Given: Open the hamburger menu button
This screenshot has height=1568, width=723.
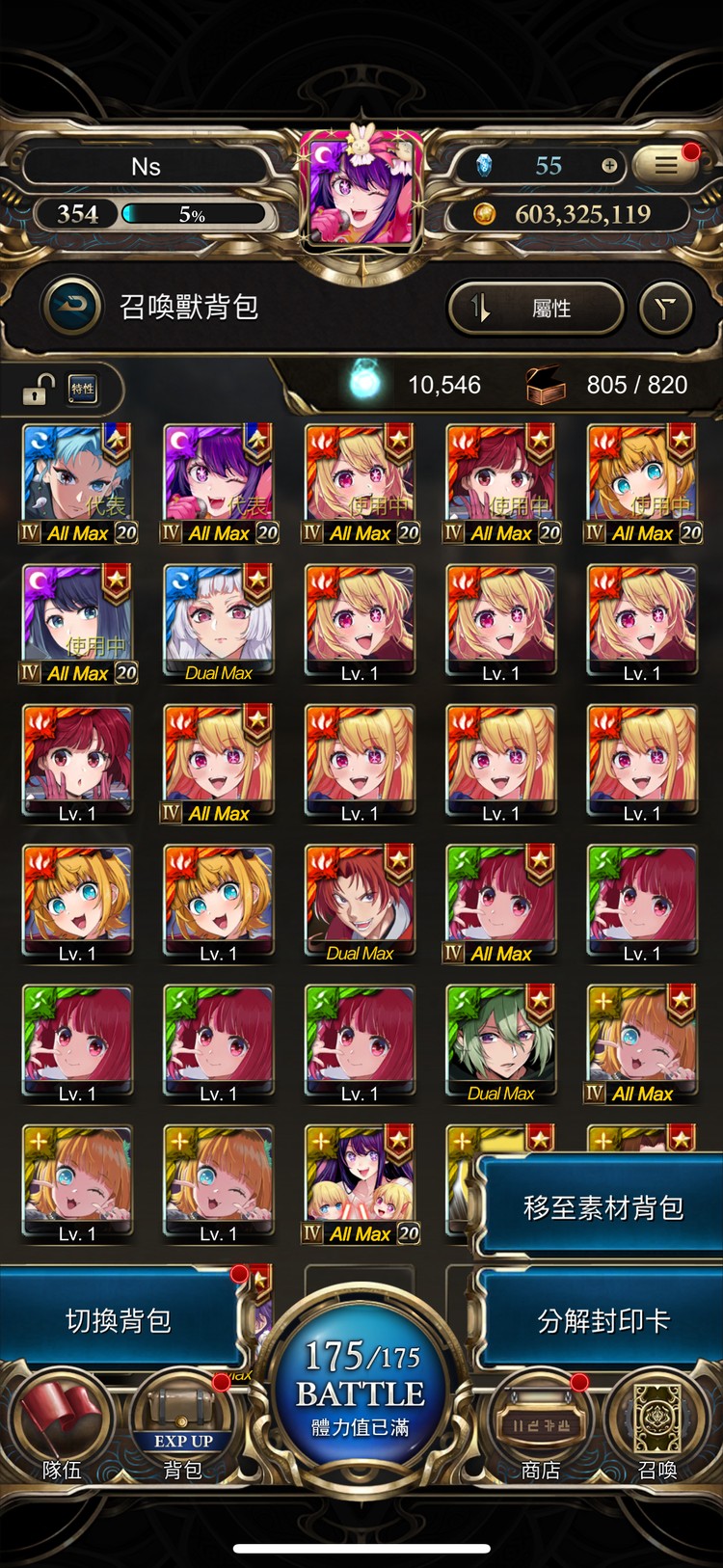Looking at the screenshot, I should point(665,165).
